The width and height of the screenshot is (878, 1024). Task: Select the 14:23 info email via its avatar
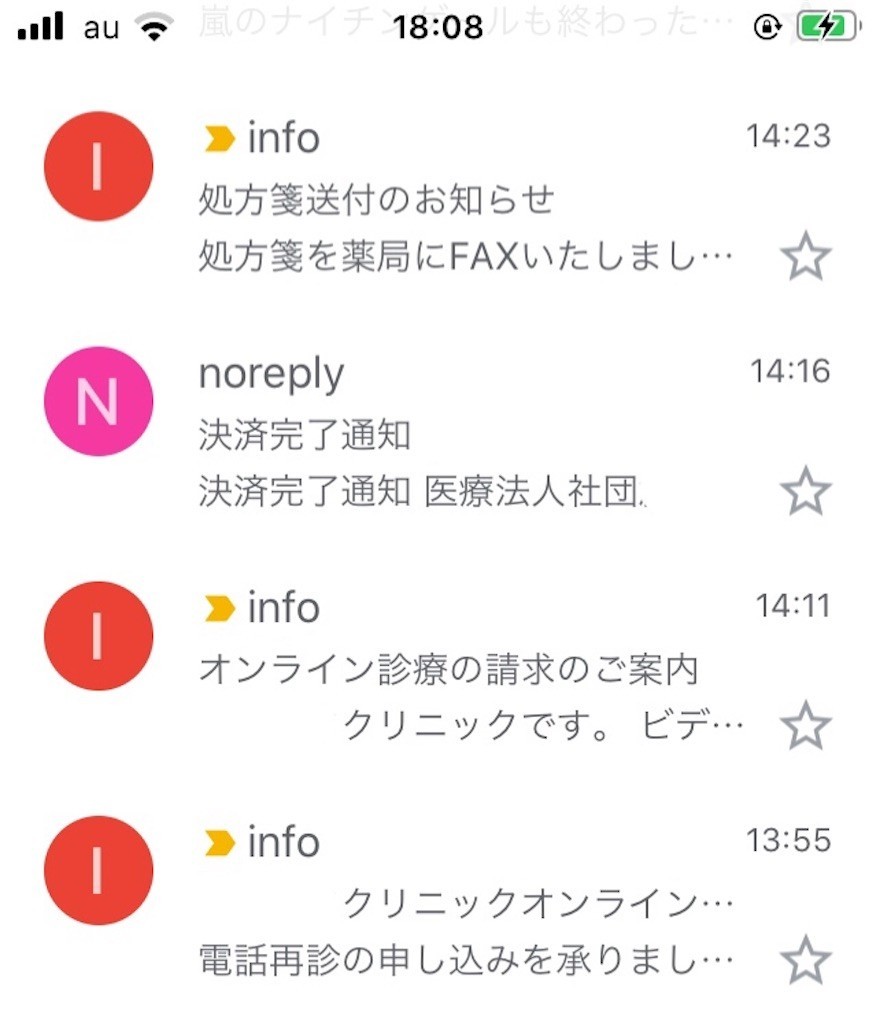tap(98, 166)
